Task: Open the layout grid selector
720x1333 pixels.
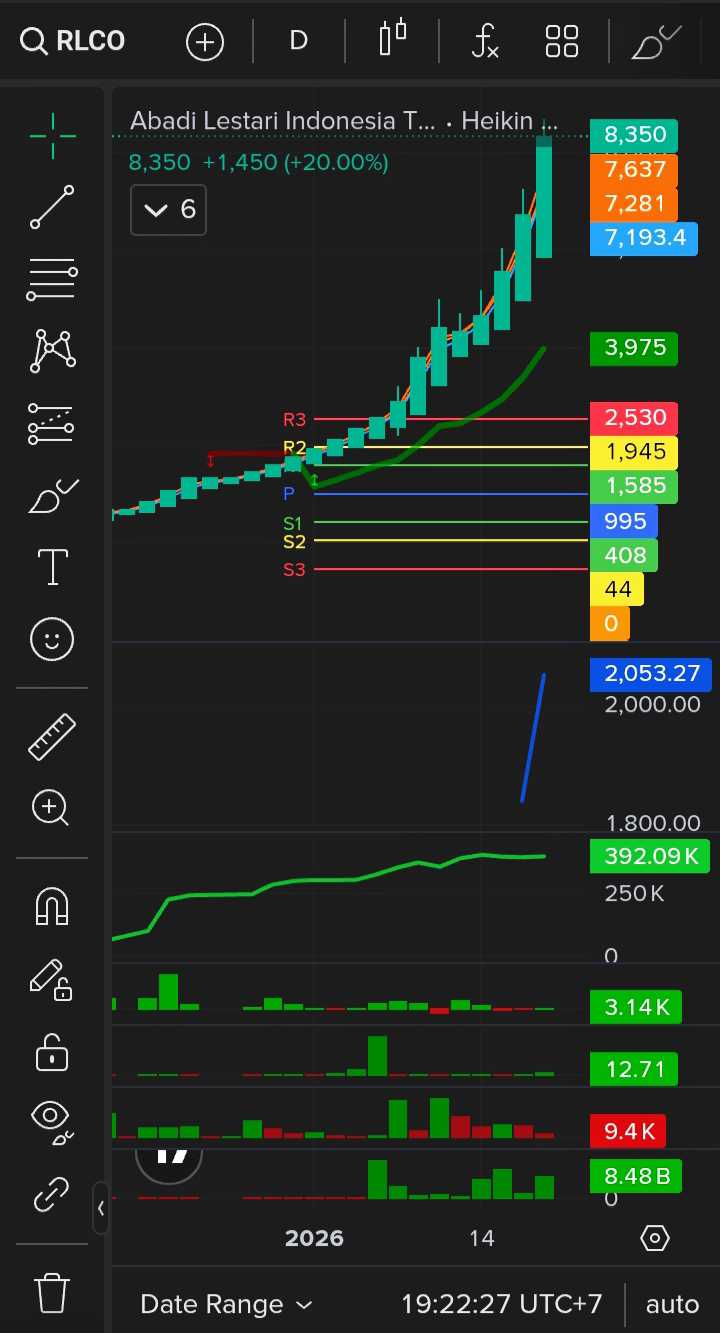Action: click(561, 41)
